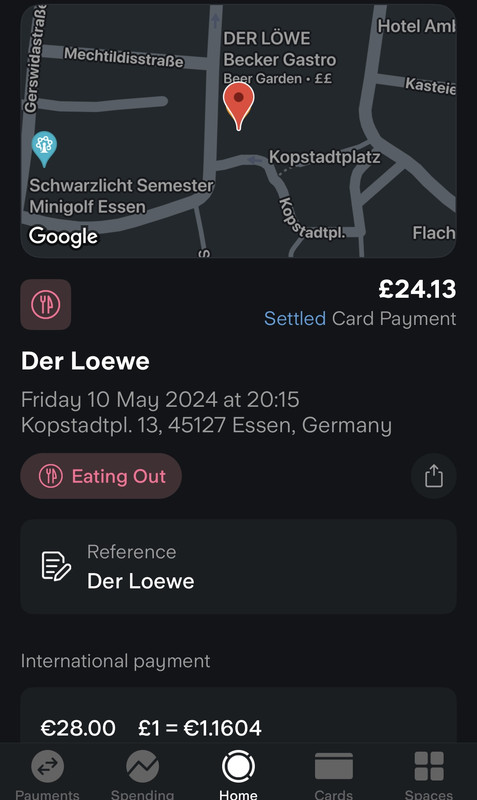Go to the Home tab
Viewport: 477px width, 800px height.
(238, 773)
